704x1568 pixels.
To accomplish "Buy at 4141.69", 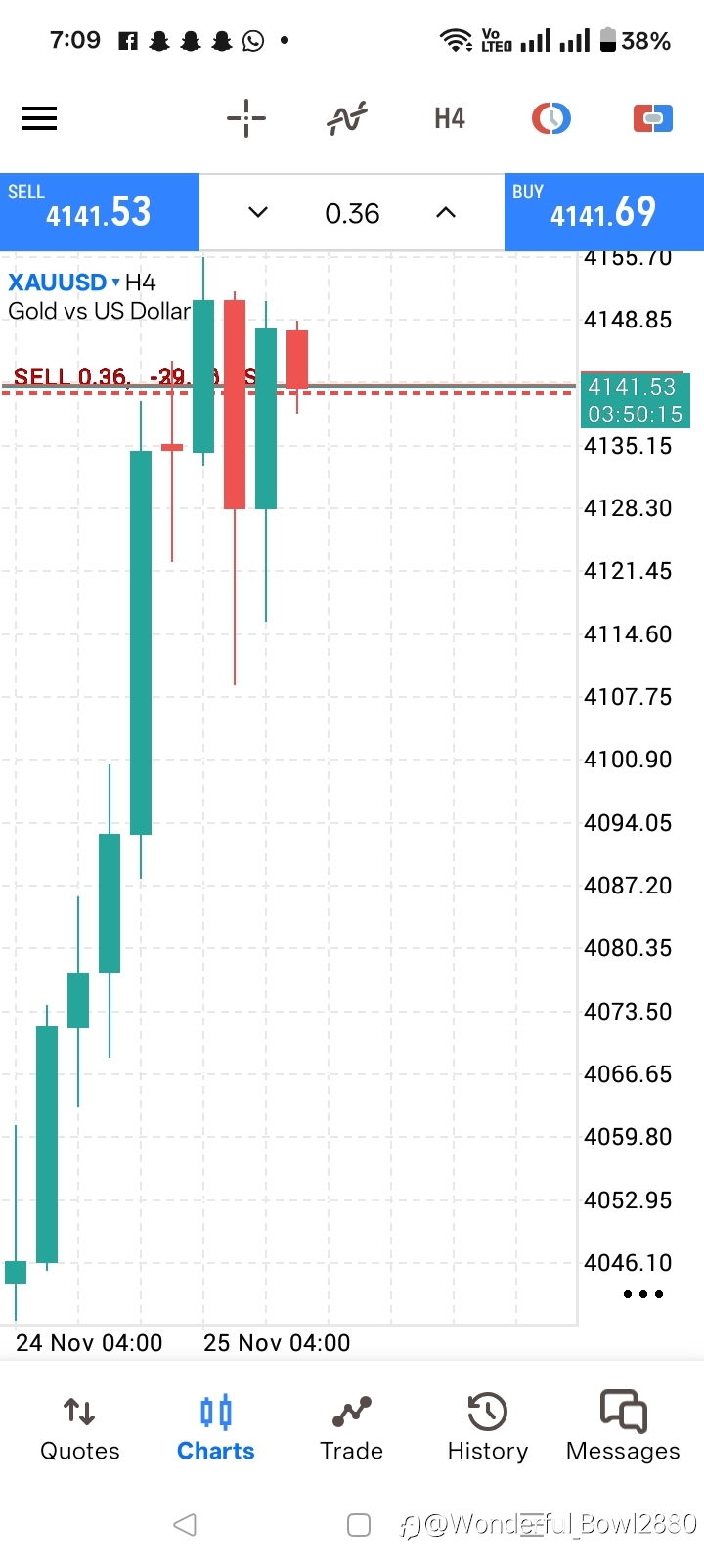I will tap(604, 212).
